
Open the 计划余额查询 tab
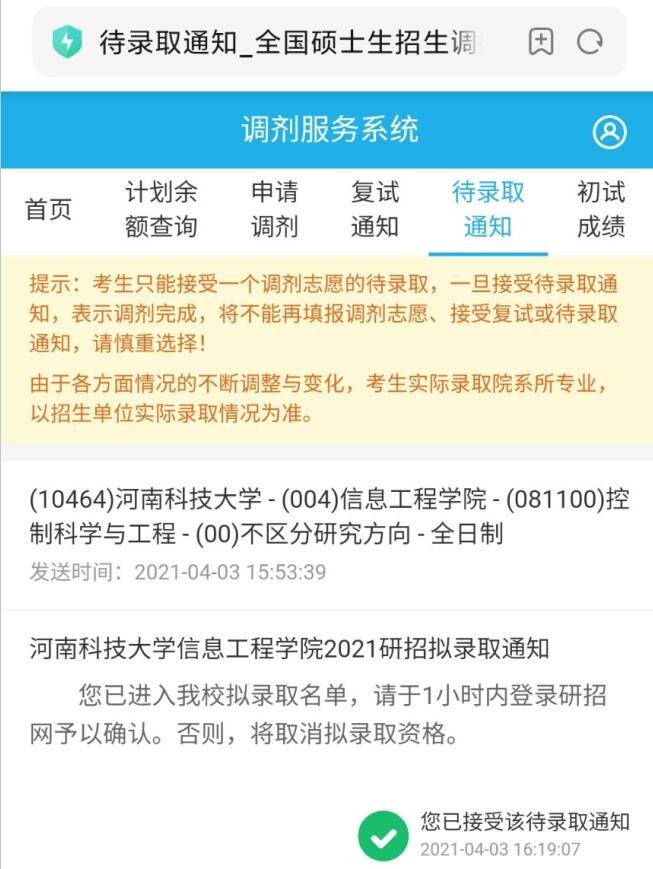161,209
